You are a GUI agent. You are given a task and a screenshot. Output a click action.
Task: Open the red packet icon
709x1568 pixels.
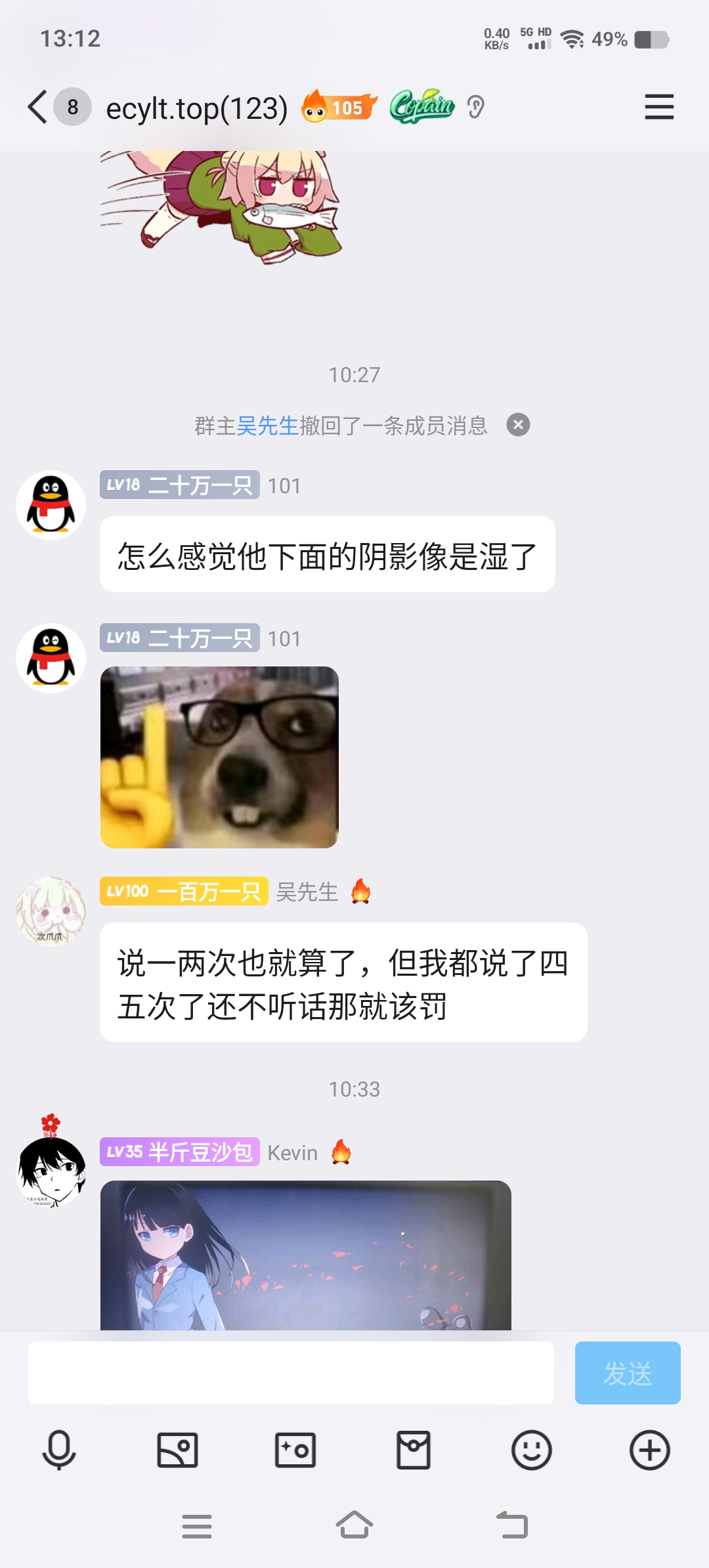tap(414, 1450)
